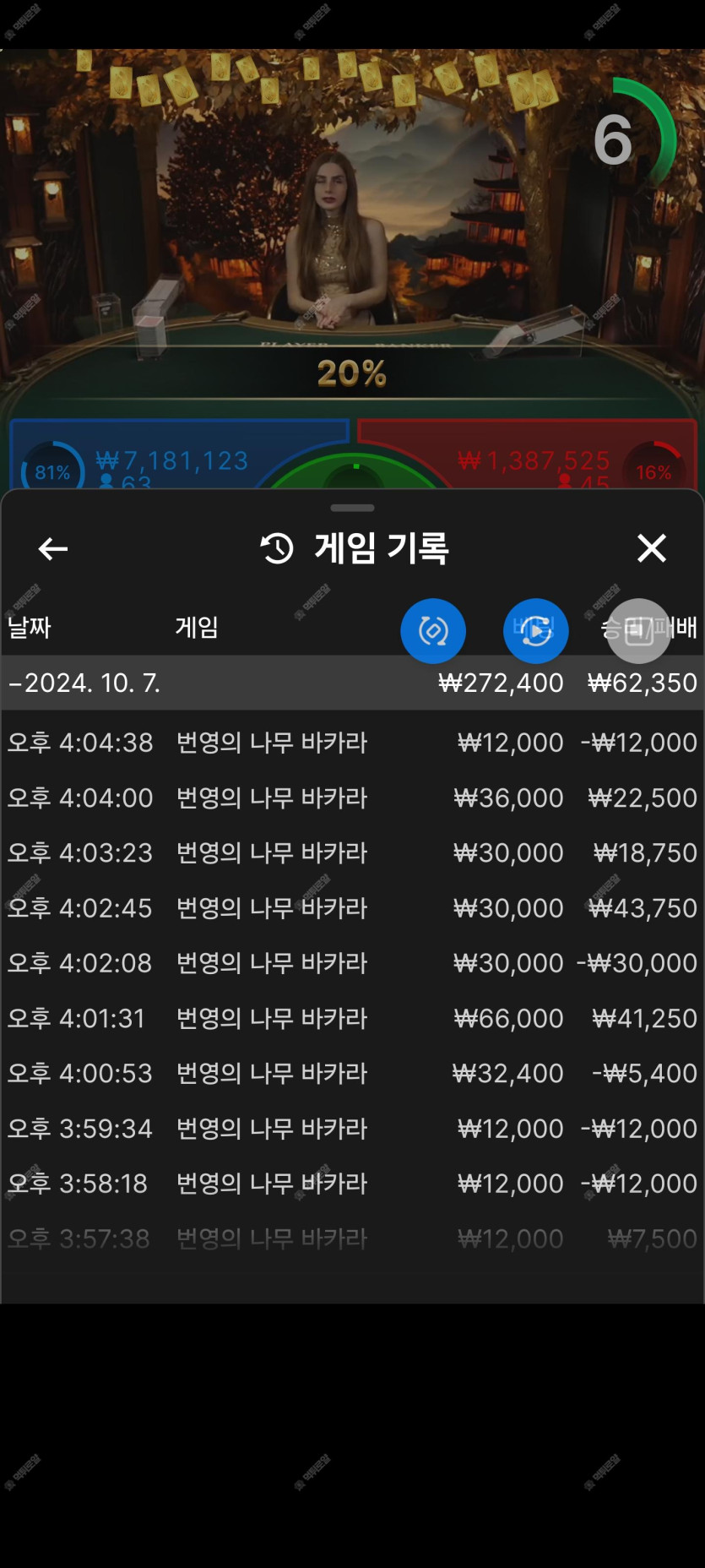Screen dimensions: 705x1568
Task: Open the 오후 4:02:08 game record
Action: (x=352, y=962)
